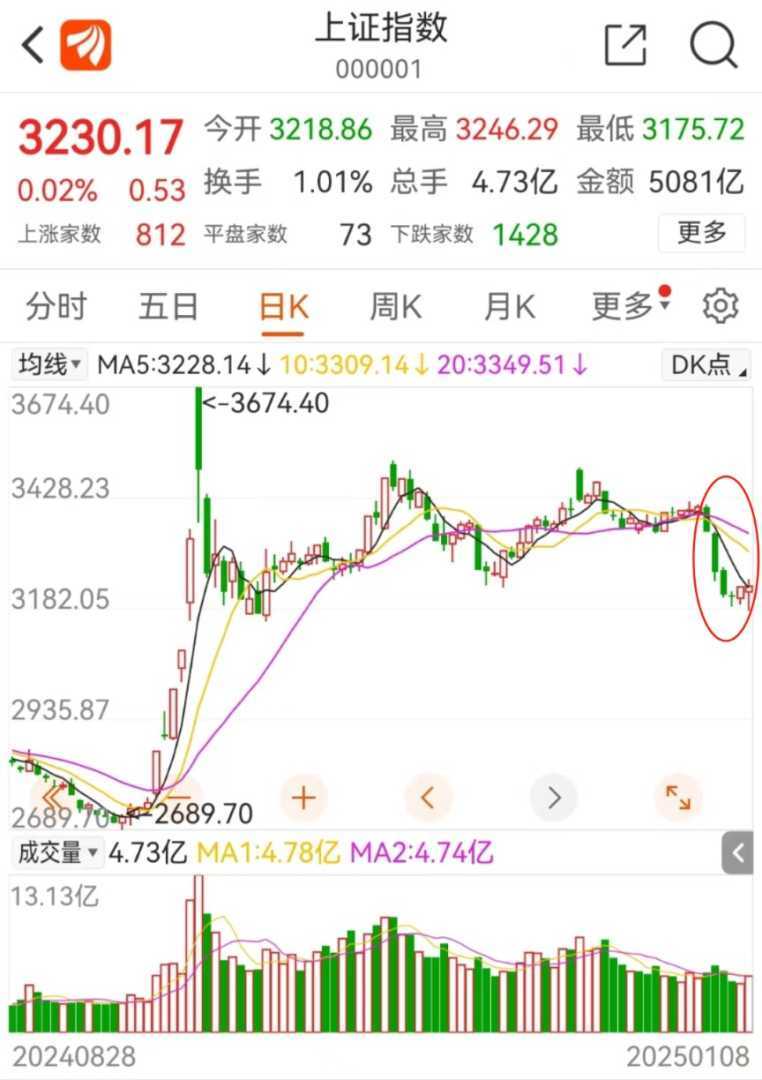Screen dimensions: 762x1080
Task: Tap the DK点 indicator button
Action: point(707,365)
